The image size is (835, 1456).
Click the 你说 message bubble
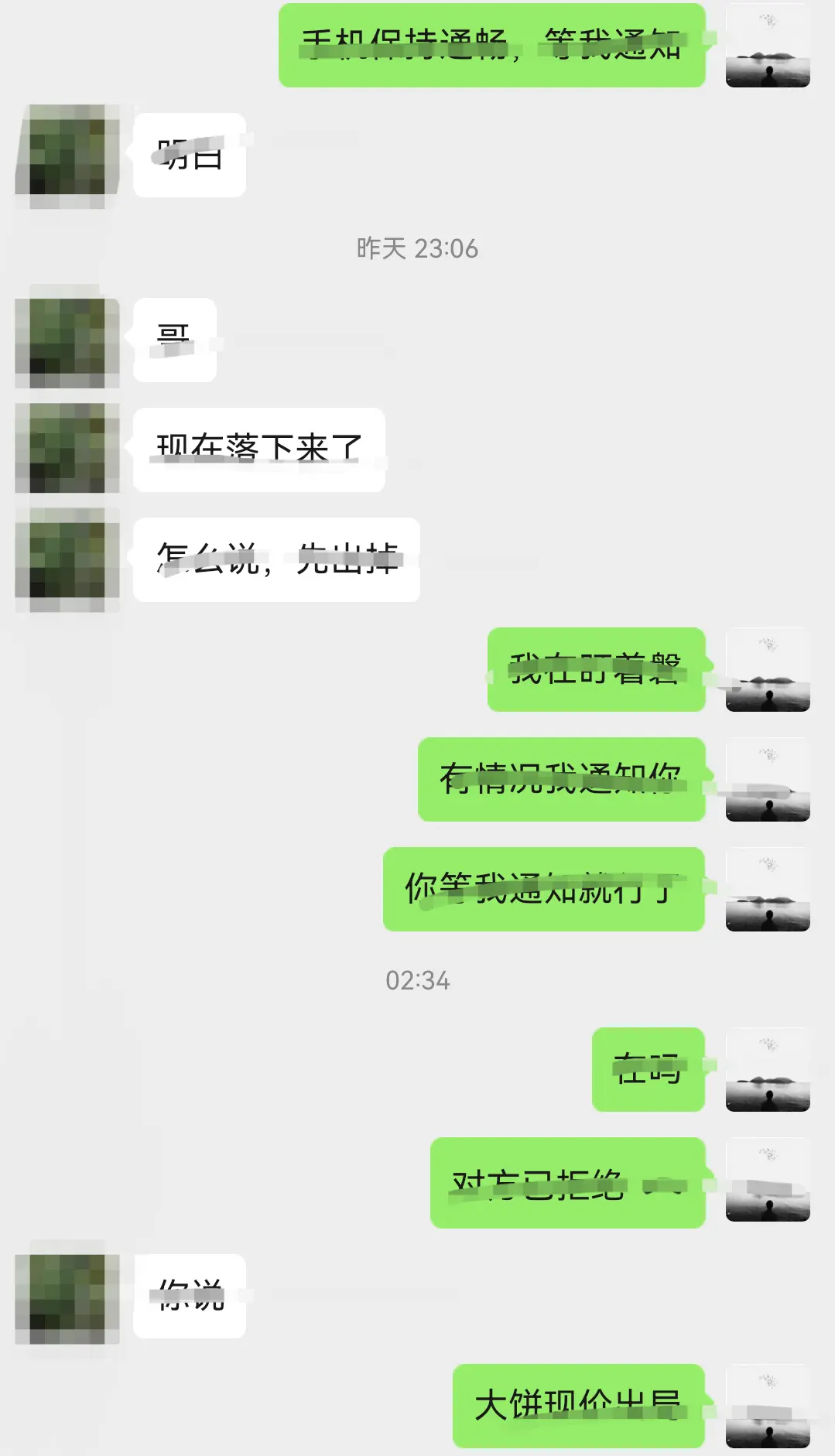(188, 1298)
